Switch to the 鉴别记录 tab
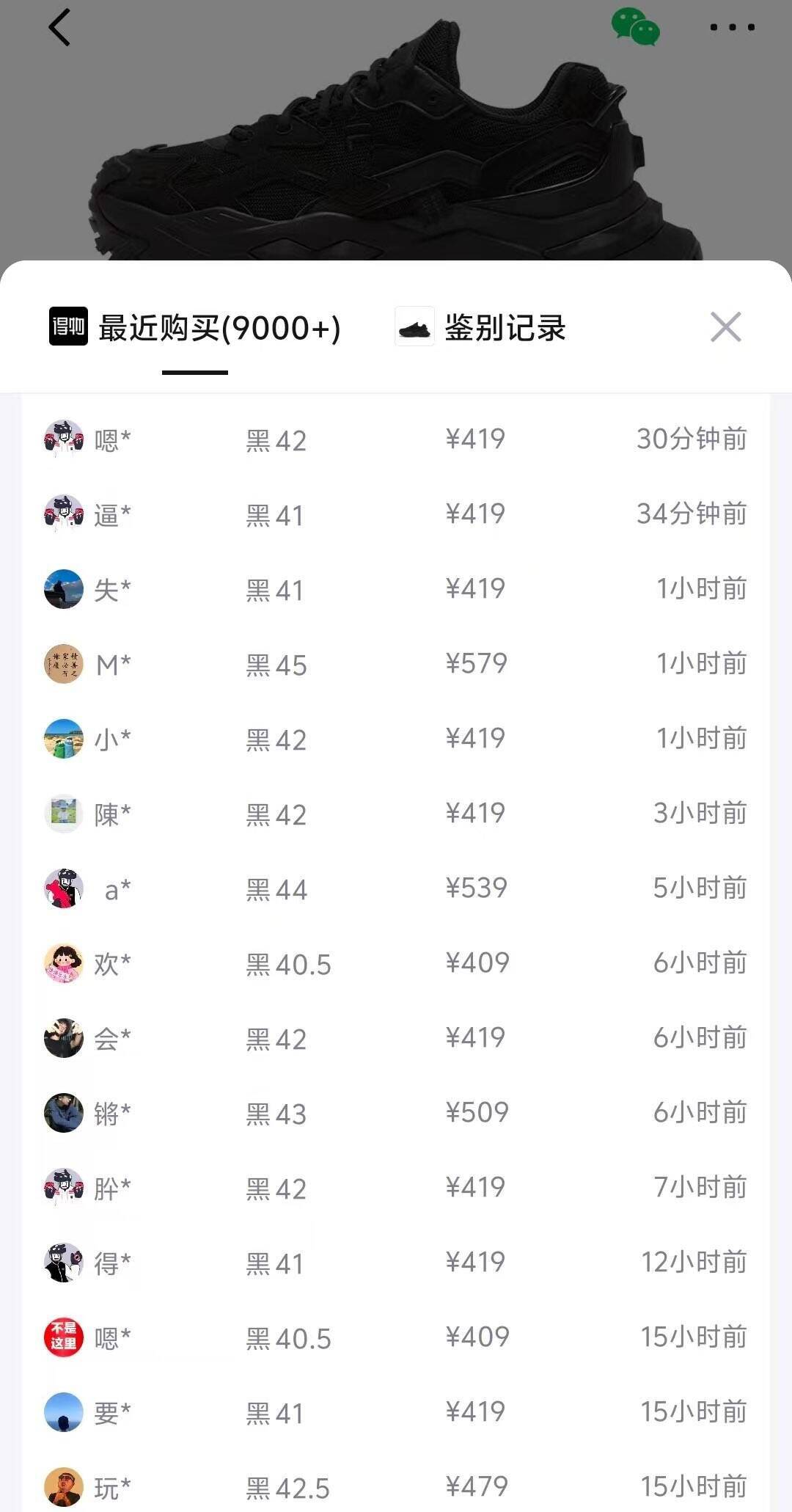The image size is (792, 1512). coord(481,327)
